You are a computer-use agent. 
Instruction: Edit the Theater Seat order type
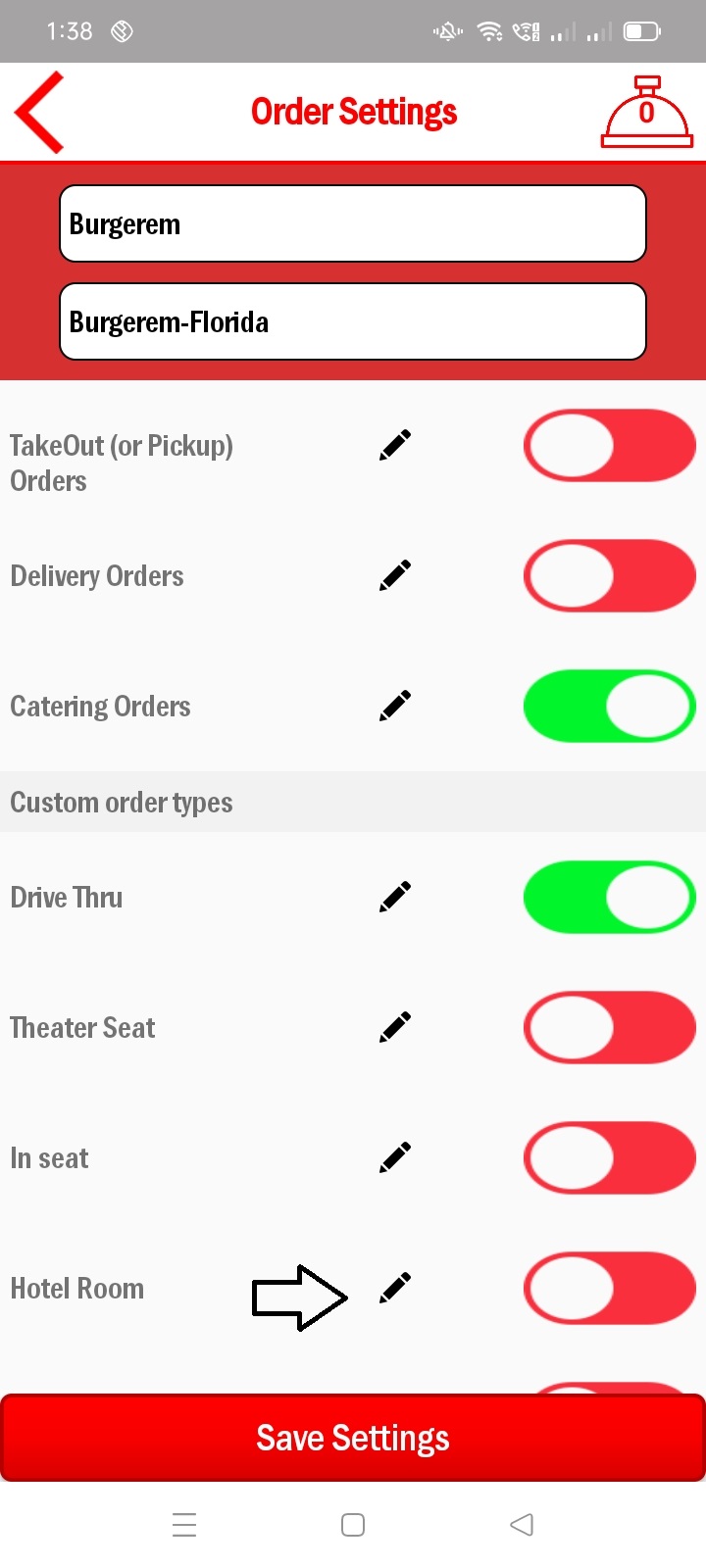[395, 1027]
